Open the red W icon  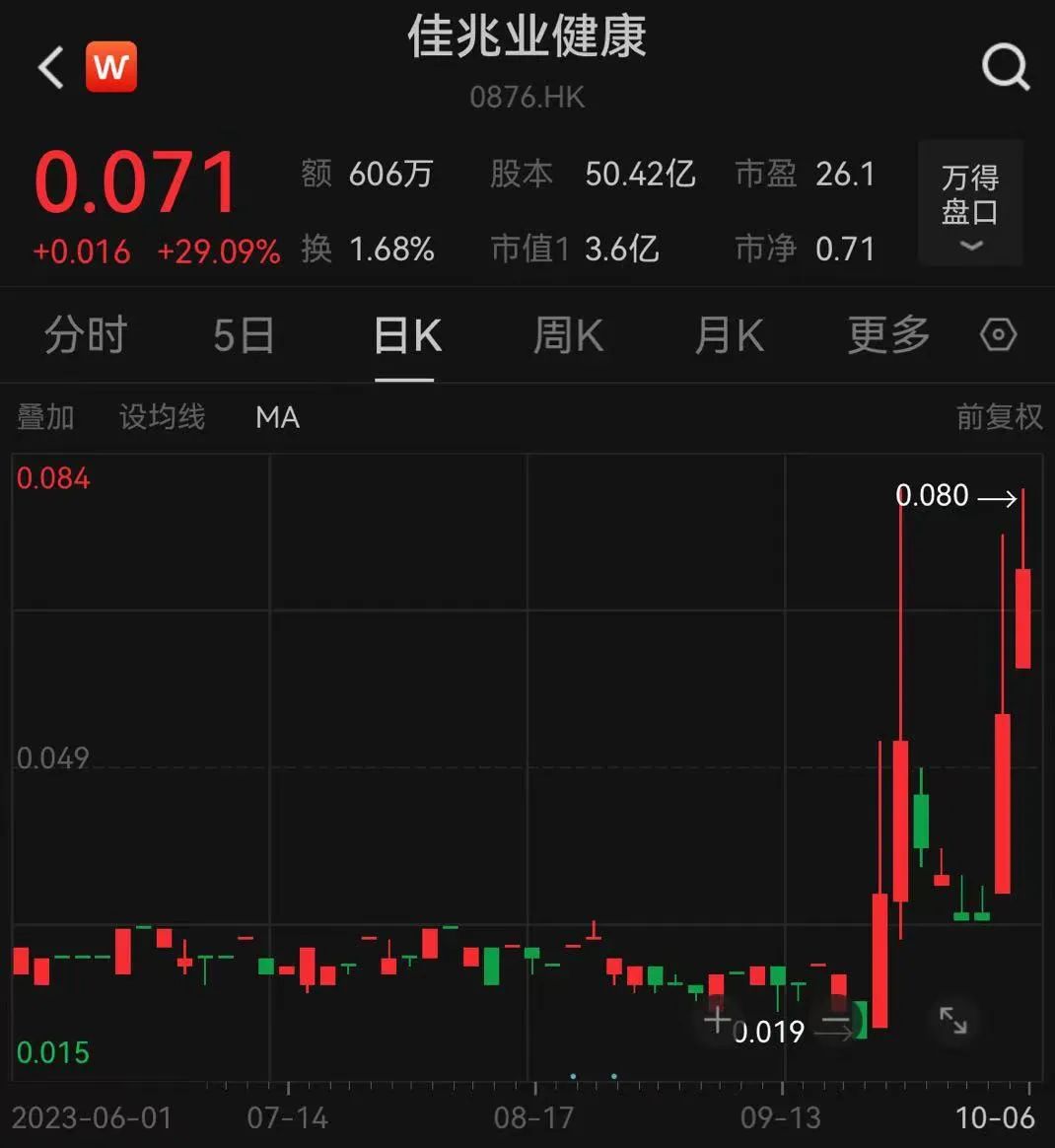110,67
